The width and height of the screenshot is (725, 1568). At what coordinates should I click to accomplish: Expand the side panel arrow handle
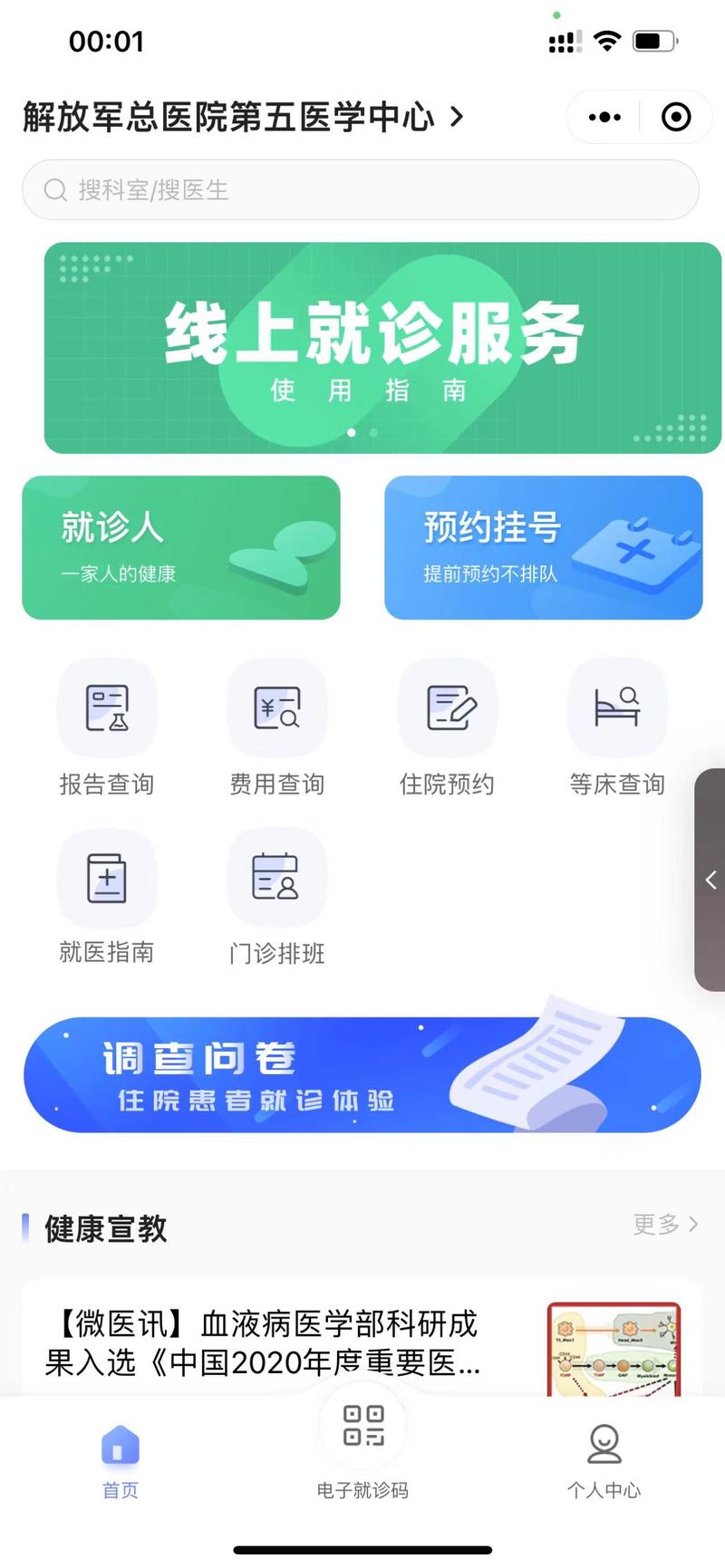(710, 880)
